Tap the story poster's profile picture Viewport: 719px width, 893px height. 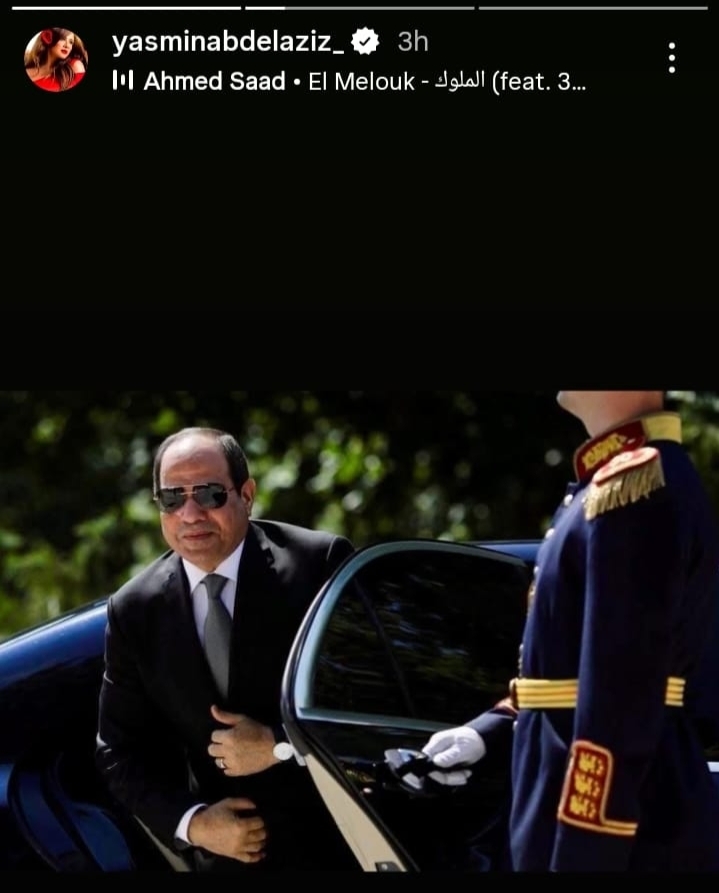pyautogui.click(x=56, y=60)
